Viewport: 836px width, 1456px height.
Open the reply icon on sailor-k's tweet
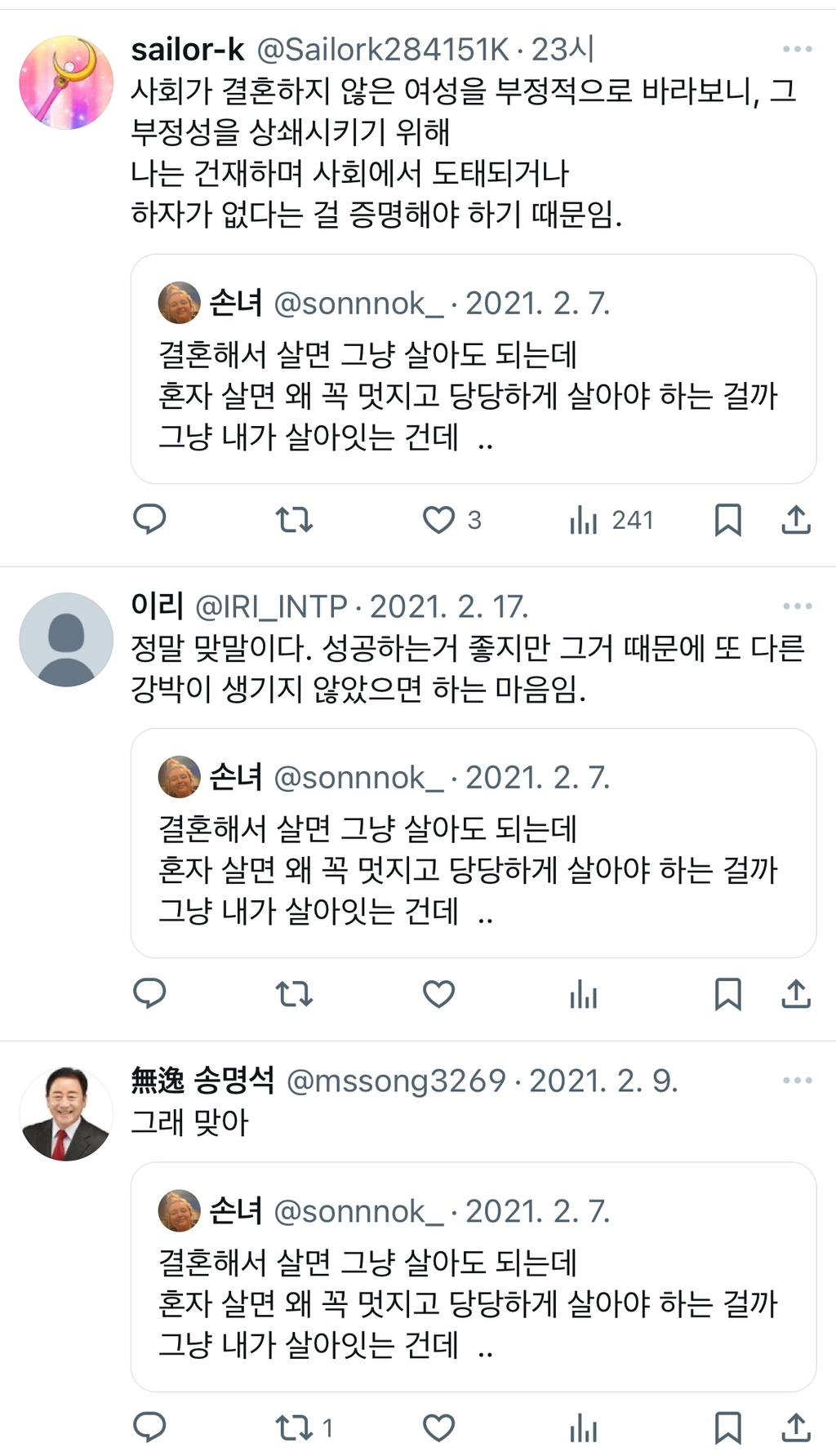pos(149,520)
